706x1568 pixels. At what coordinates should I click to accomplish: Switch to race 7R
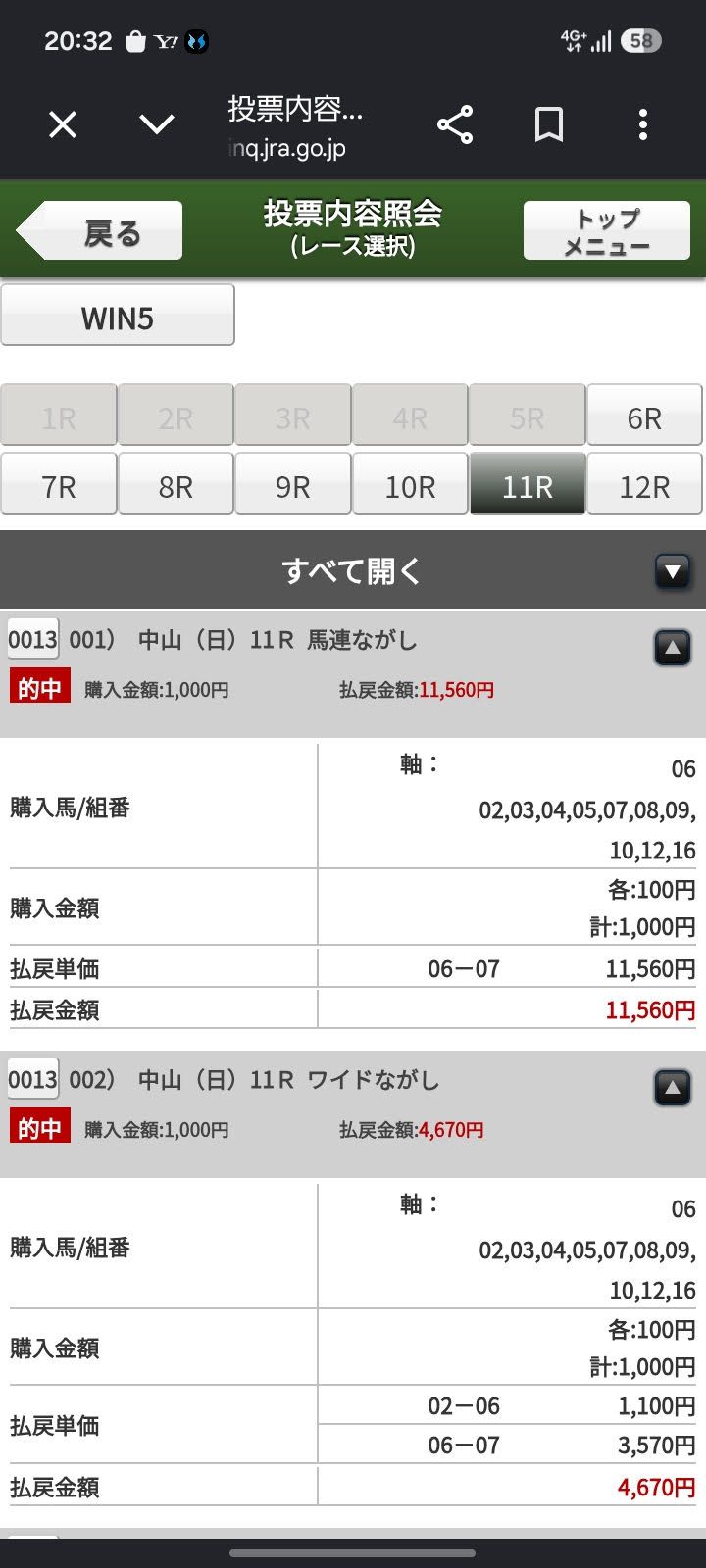[x=59, y=484]
